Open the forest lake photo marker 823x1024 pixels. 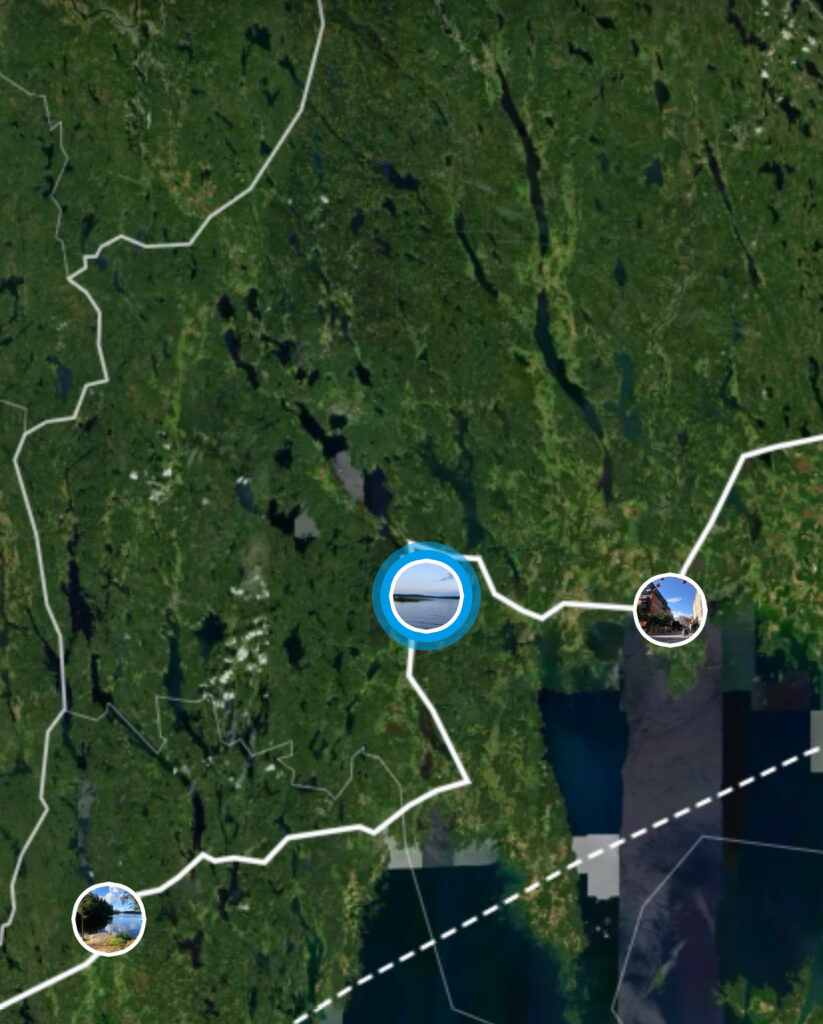tap(109, 918)
